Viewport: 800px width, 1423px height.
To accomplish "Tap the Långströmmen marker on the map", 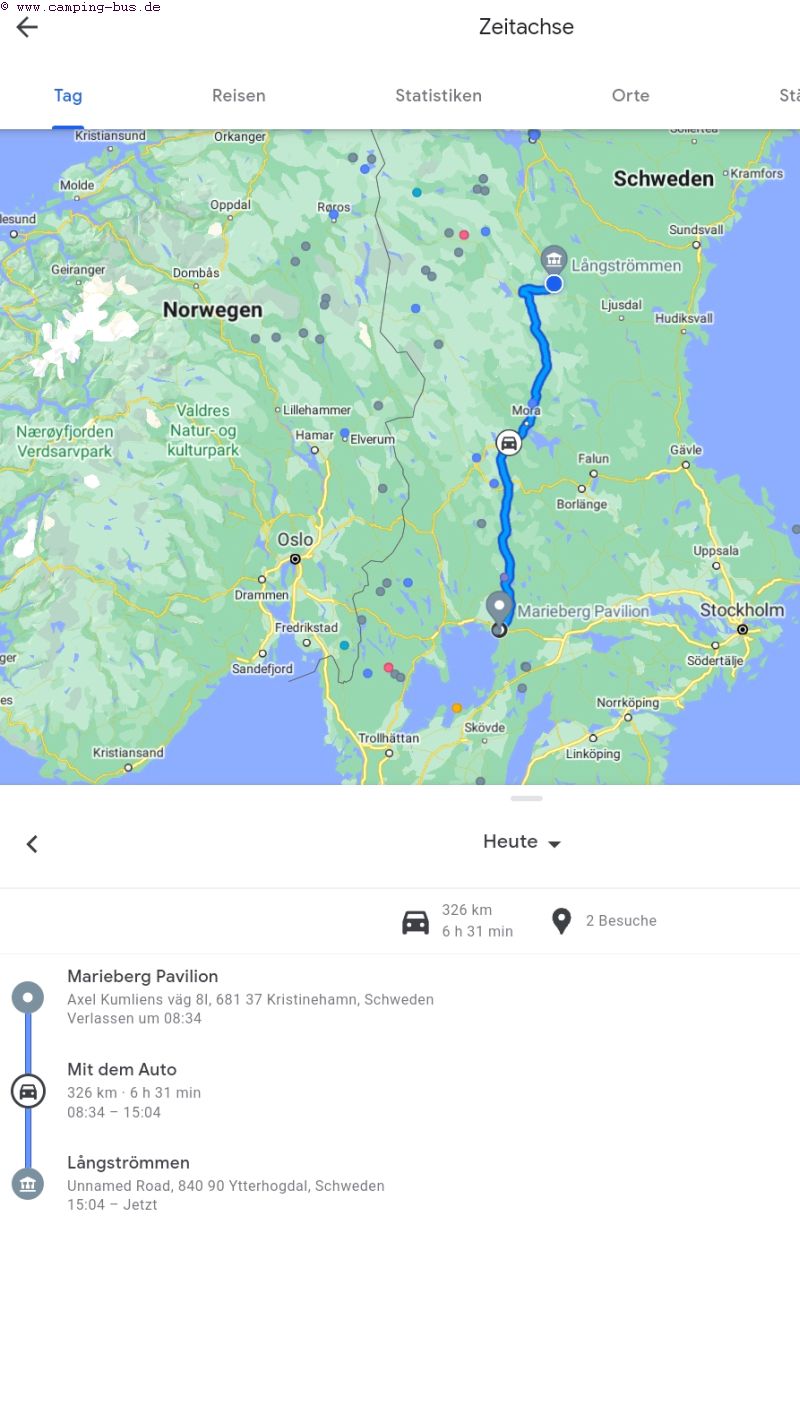I will (553, 260).
